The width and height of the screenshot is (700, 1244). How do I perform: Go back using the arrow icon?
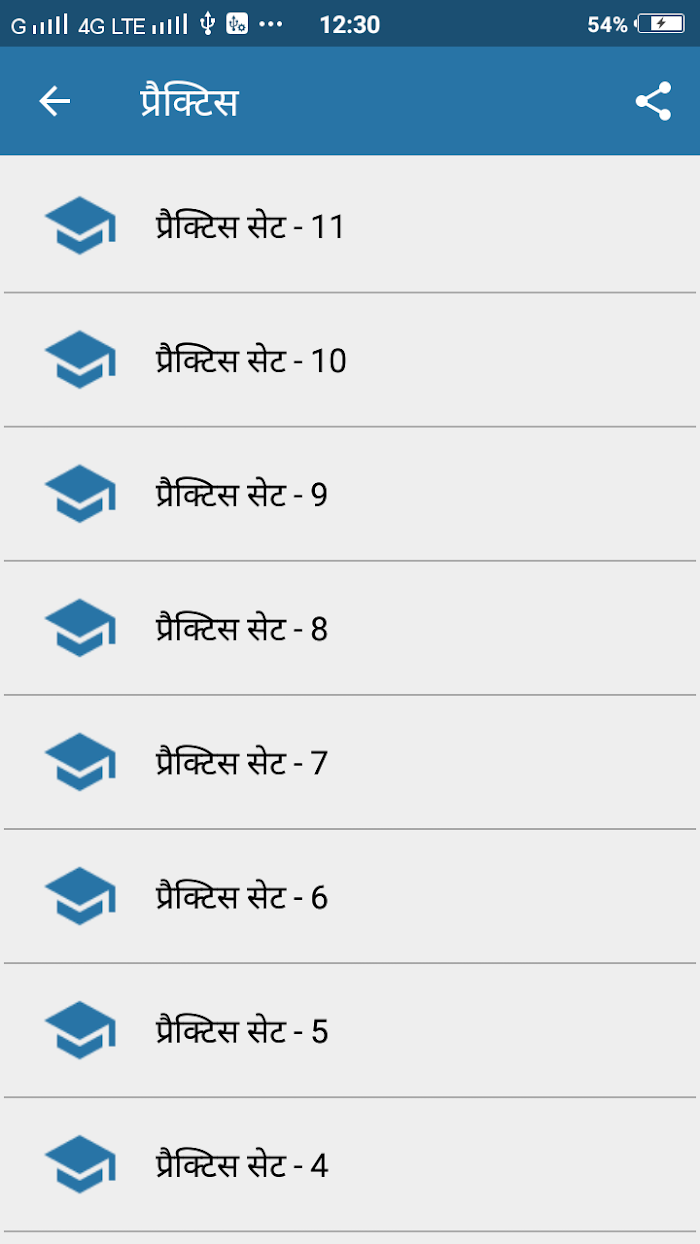(x=55, y=101)
